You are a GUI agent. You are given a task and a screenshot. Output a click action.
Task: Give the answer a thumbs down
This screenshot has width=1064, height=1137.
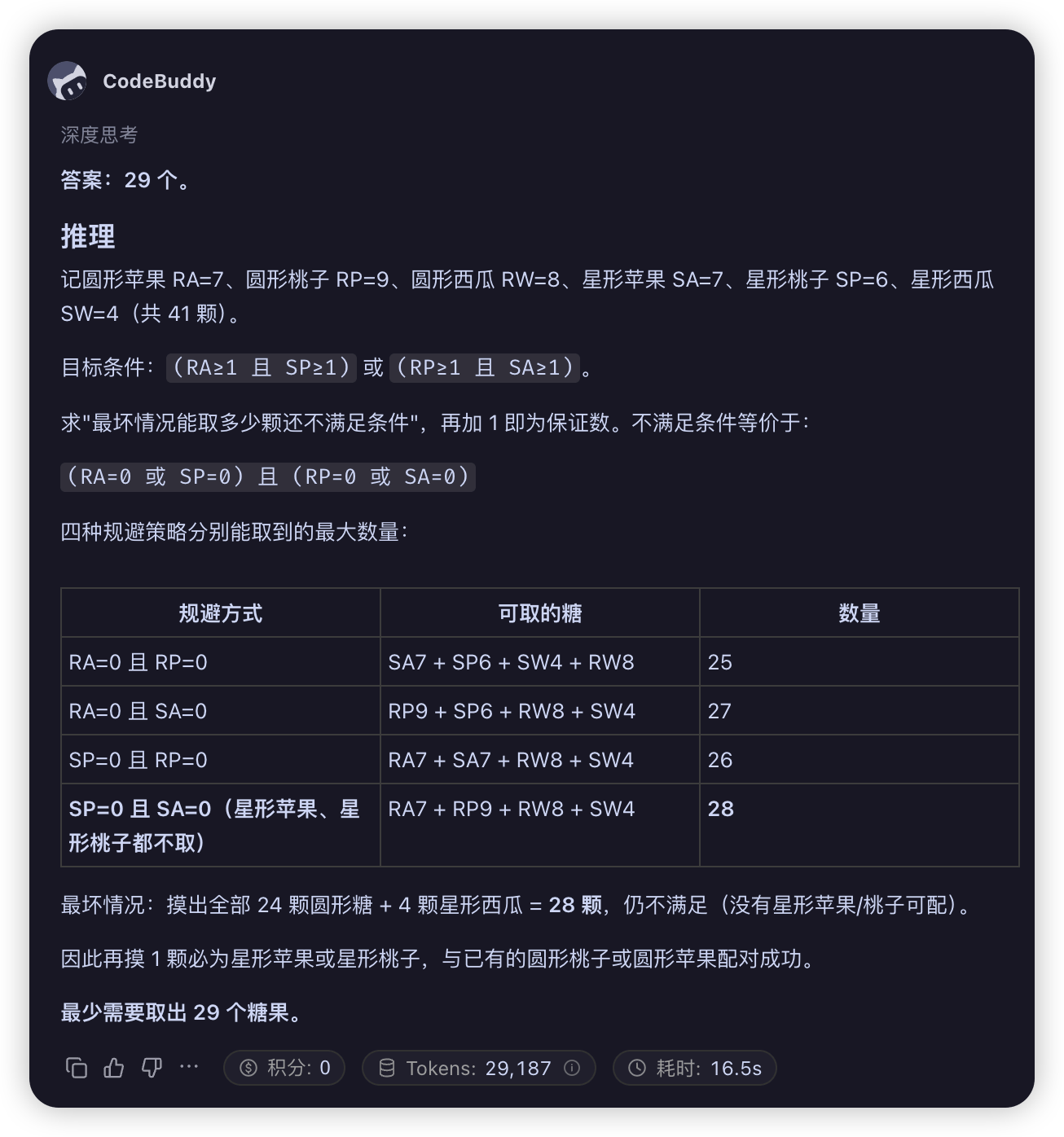click(152, 1068)
